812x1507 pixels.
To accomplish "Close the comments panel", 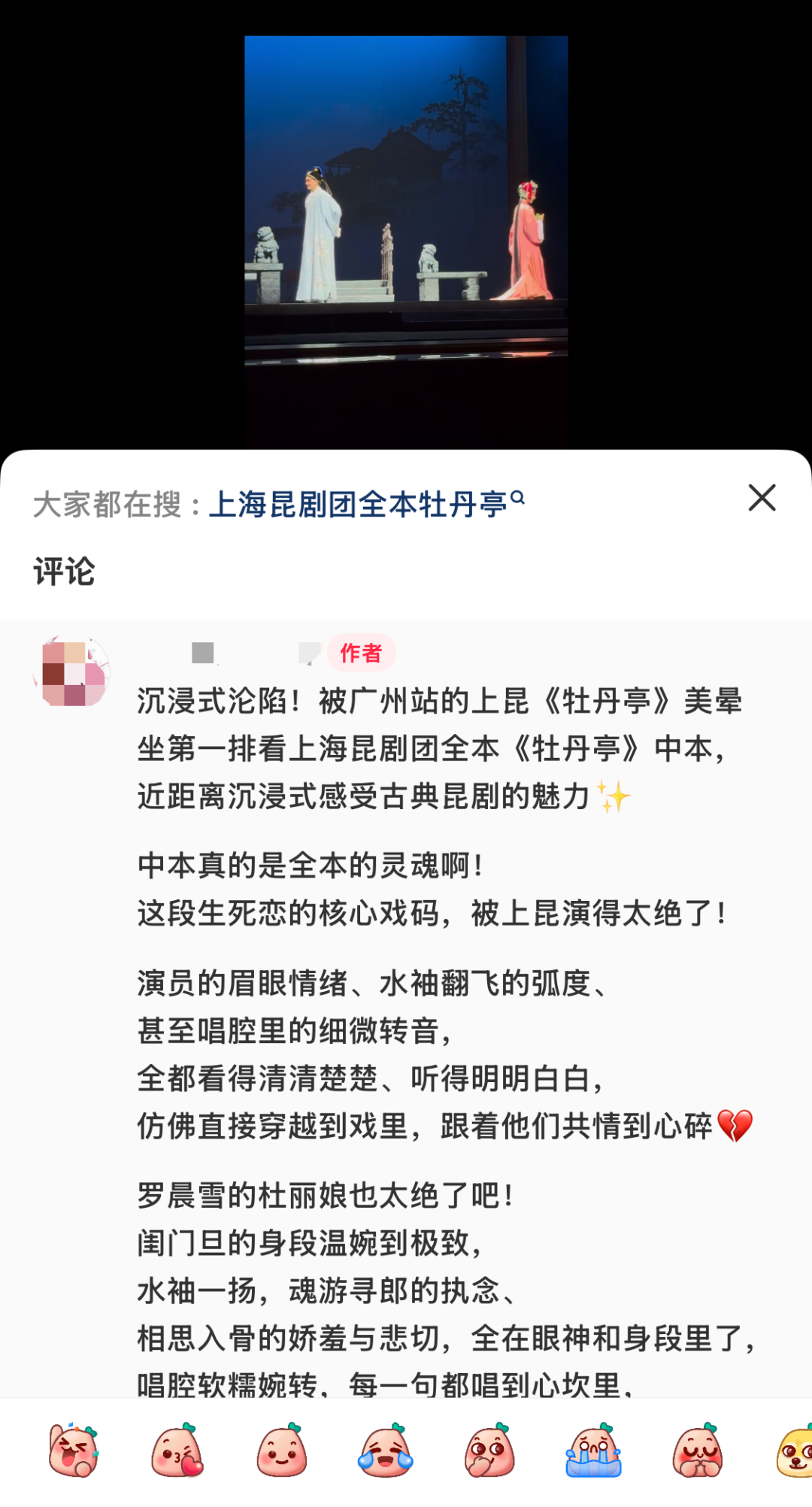I will [x=762, y=498].
